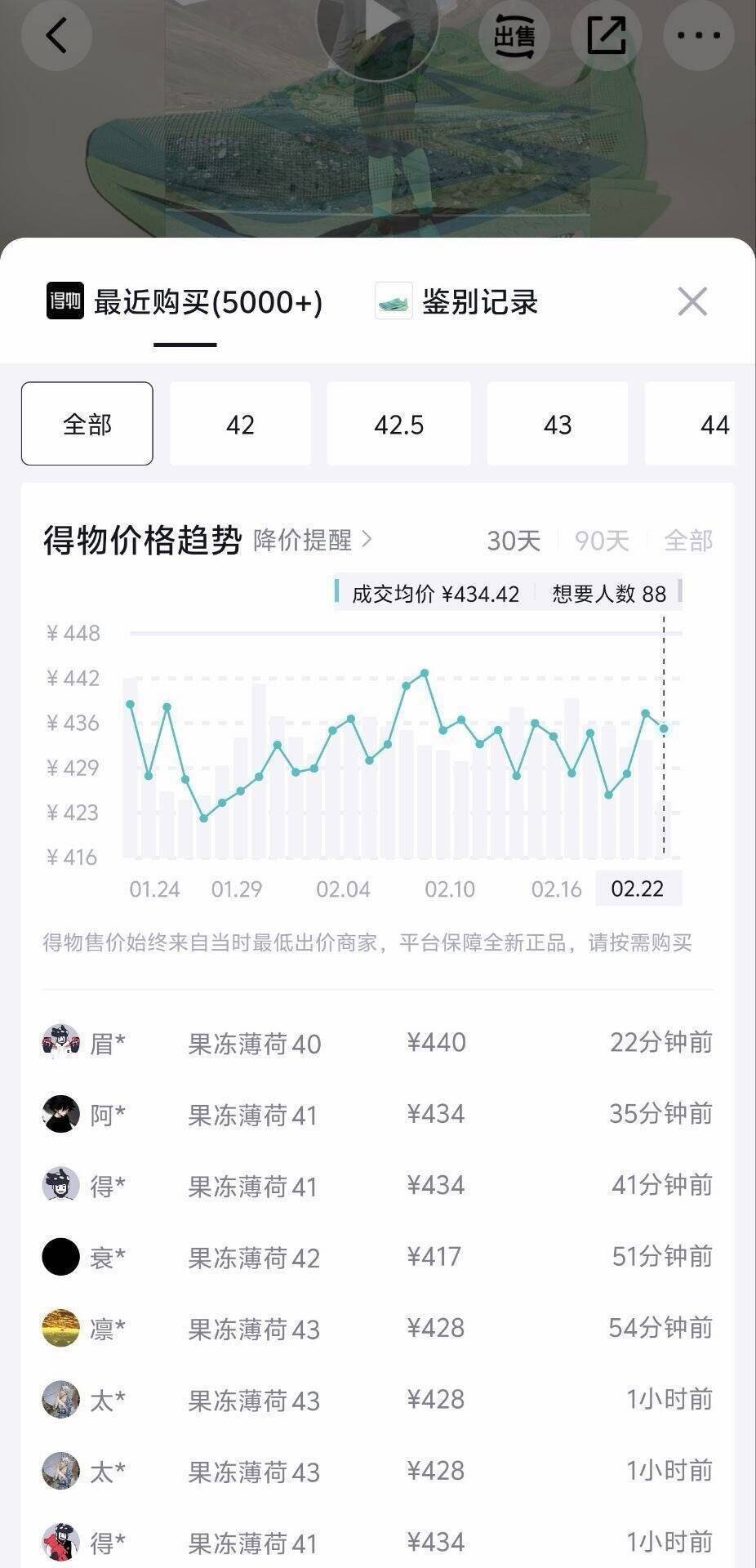Viewport: 756px width, 1568px height.
Task: Select the 42.5 size filter
Action: pyautogui.click(x=399, y=423)
